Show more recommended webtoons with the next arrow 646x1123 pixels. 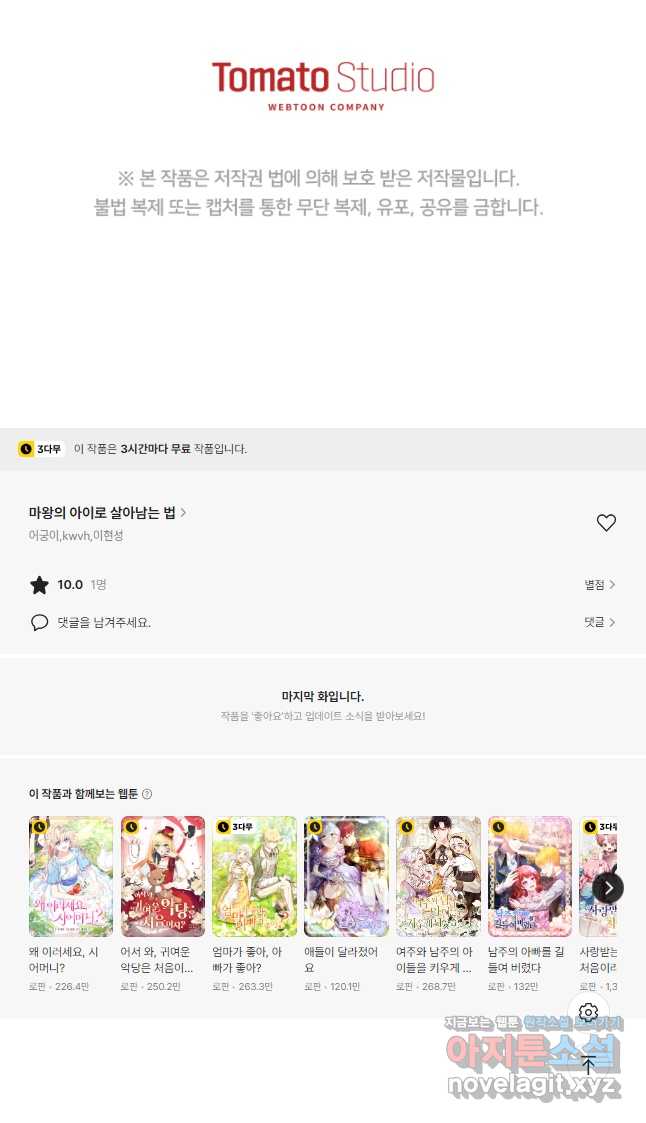tap(607, 889)
